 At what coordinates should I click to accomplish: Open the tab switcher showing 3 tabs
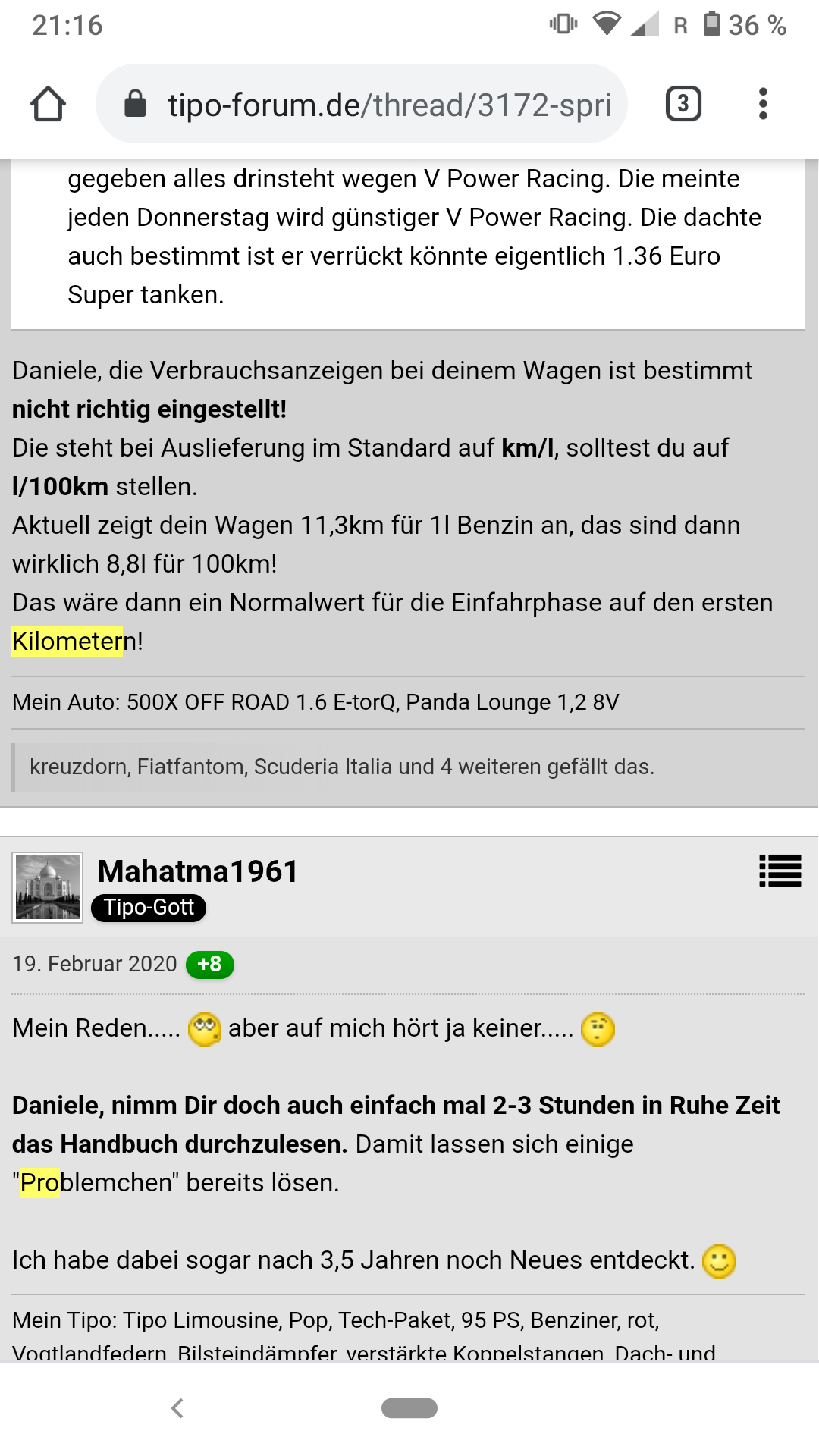(x=682, y=104)
